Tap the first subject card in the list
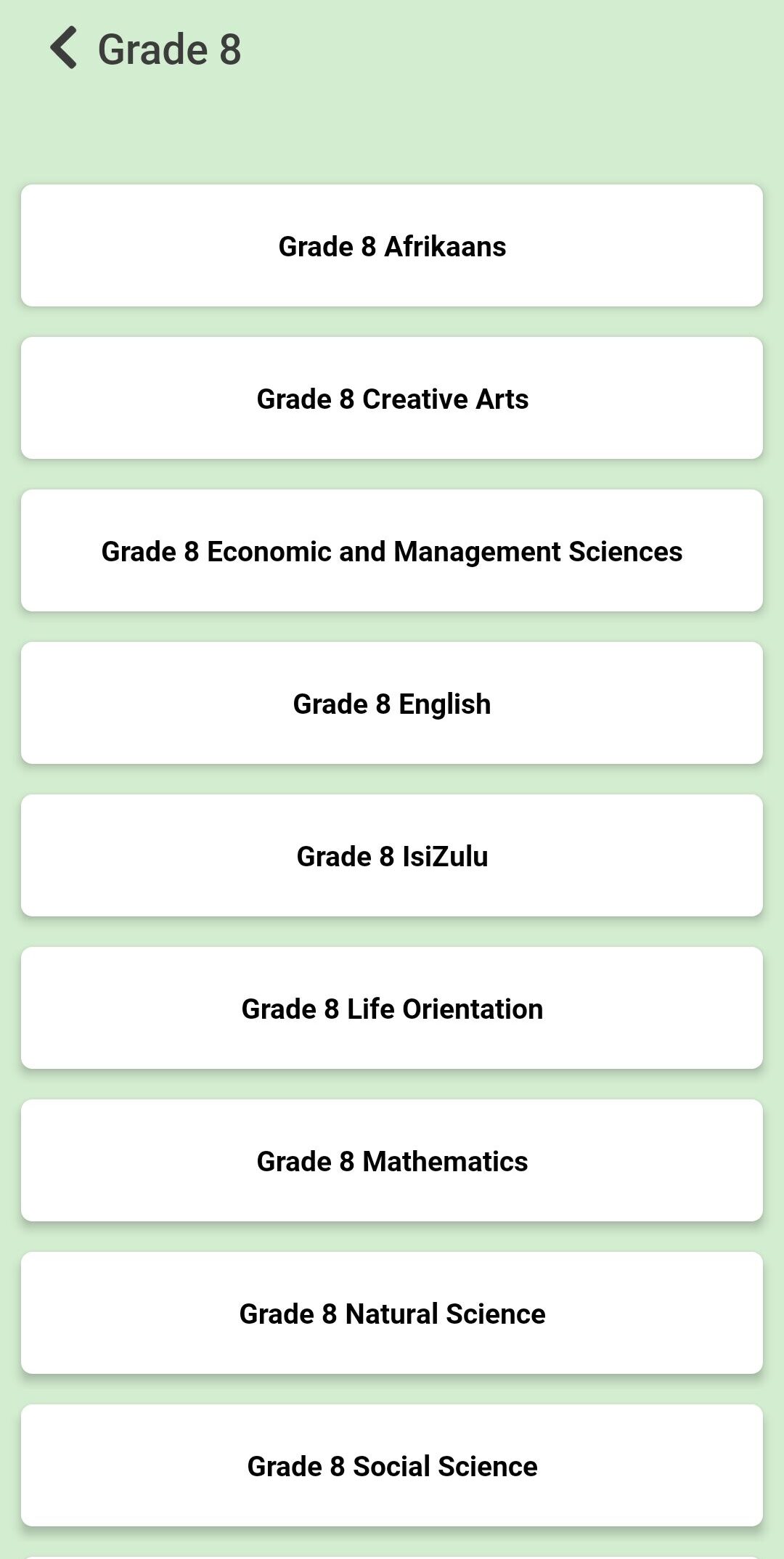Viewport: 784px width, 1559px height. (392, 245)
